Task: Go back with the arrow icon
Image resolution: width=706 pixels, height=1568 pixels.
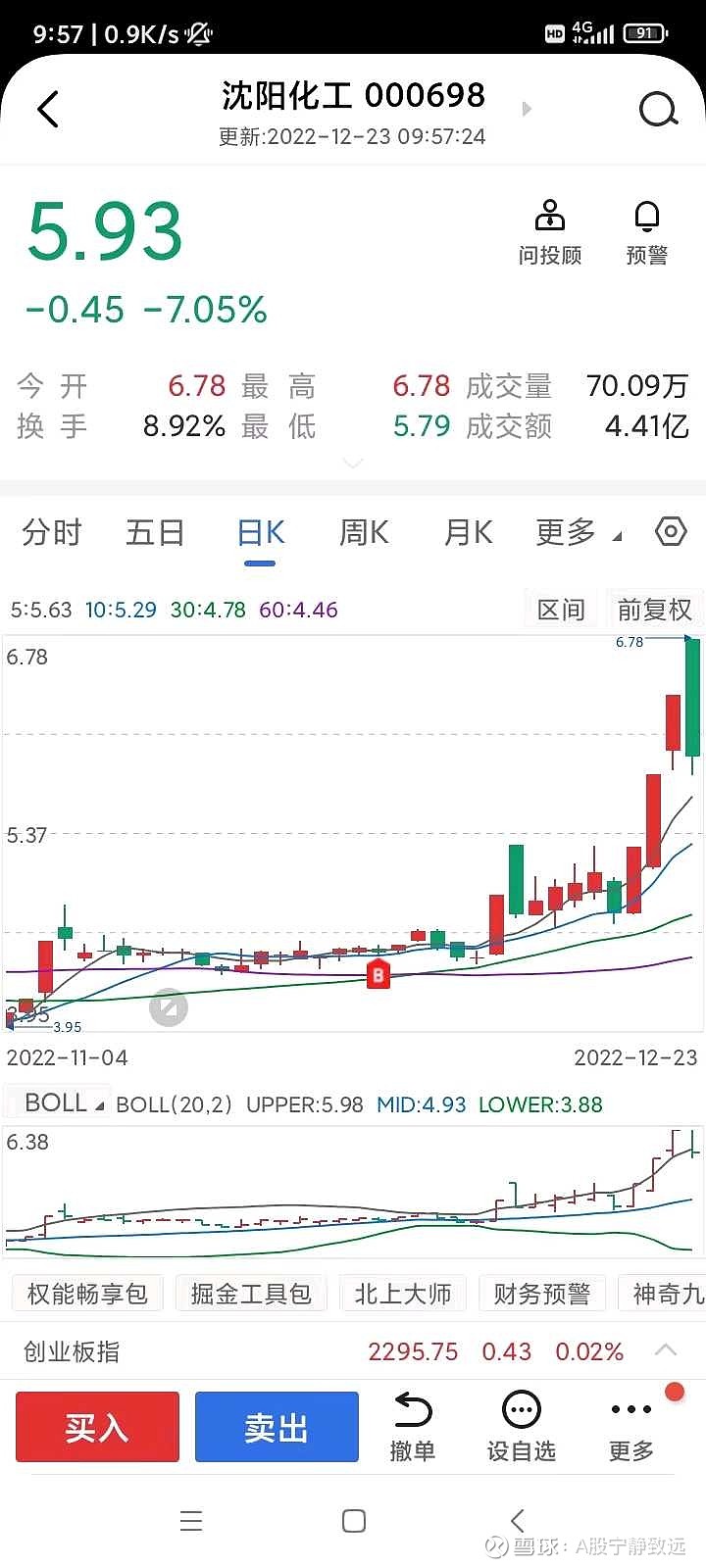Action: (48, 109)
